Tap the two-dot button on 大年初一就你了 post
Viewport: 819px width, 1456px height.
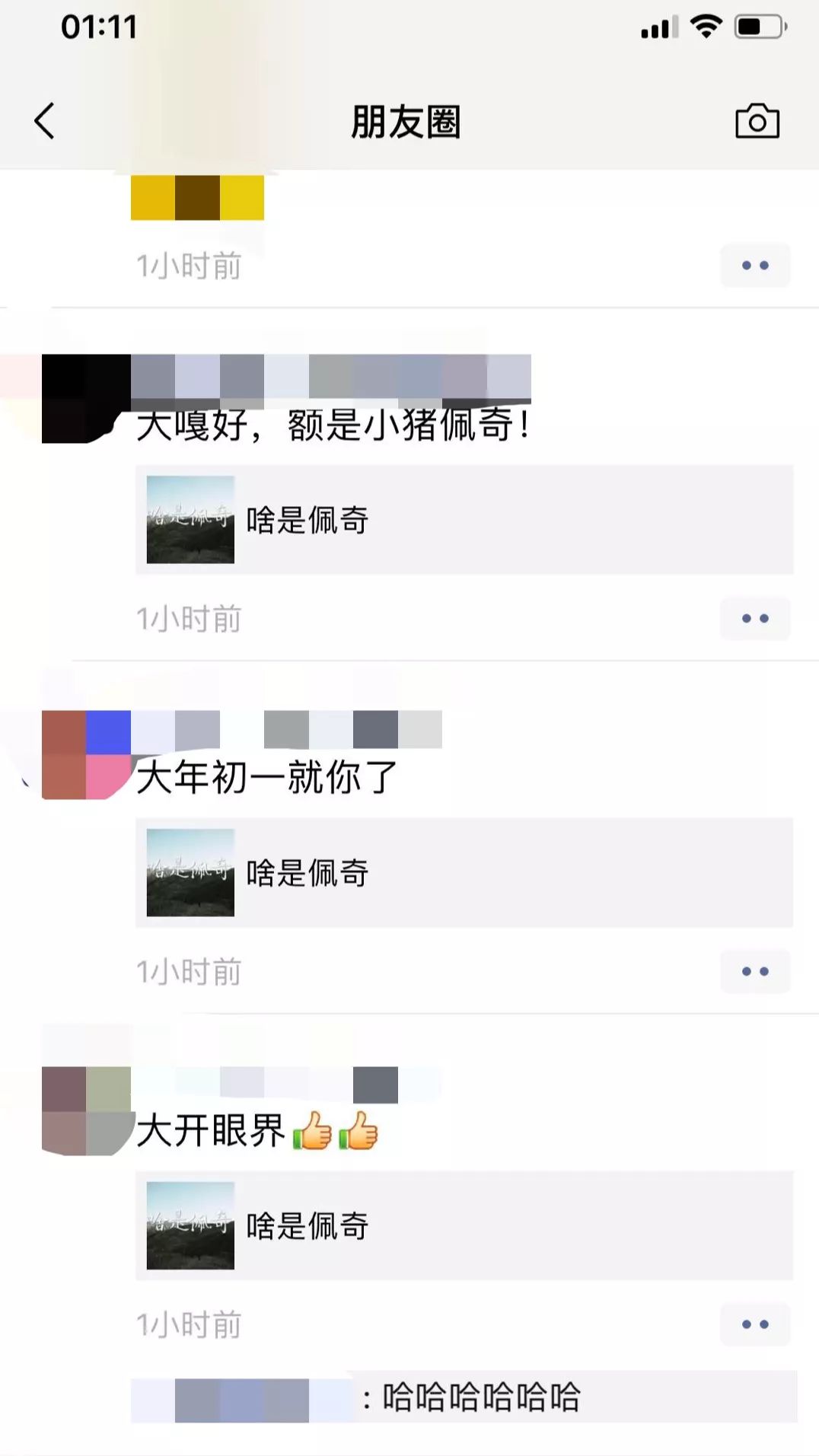click(x=755, y=972)
